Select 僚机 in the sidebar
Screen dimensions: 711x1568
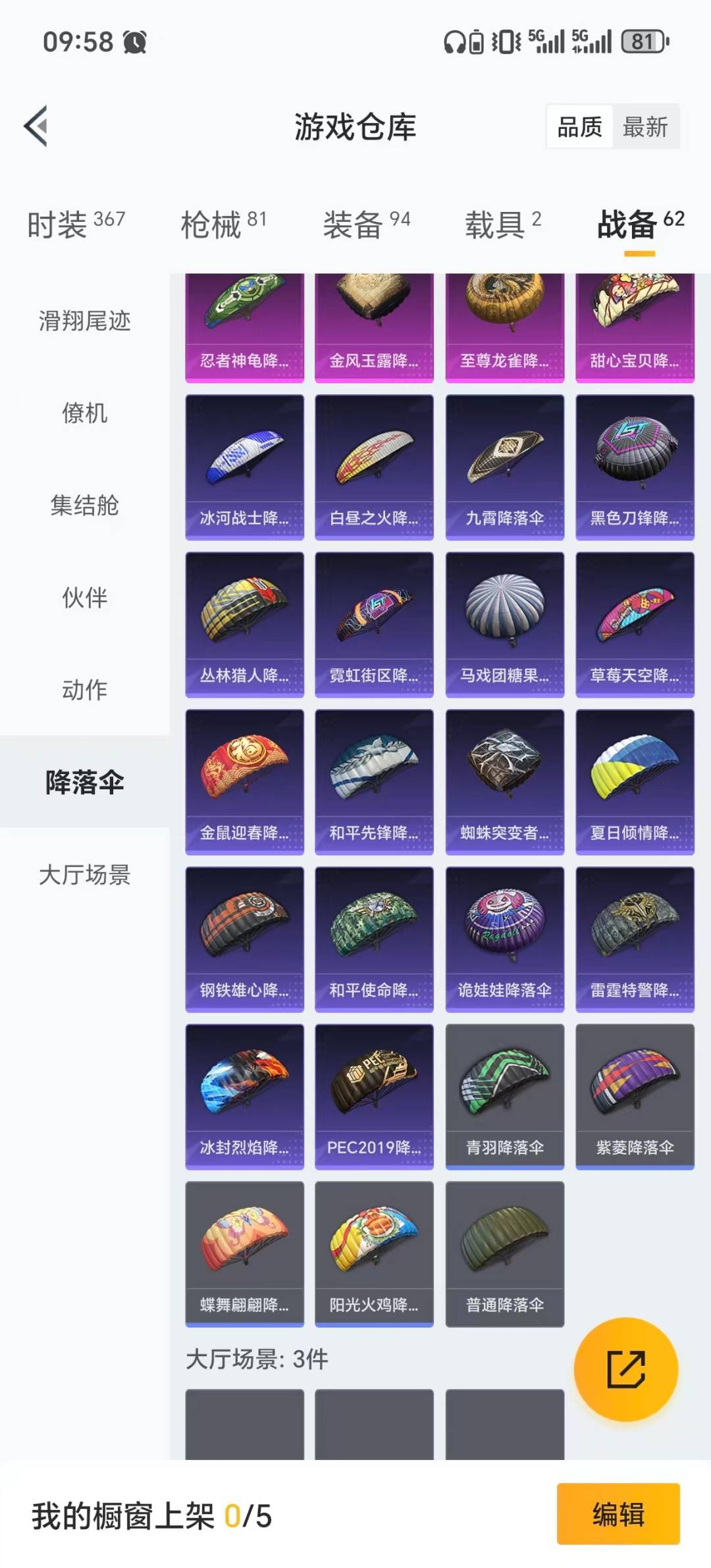point(84,415)
